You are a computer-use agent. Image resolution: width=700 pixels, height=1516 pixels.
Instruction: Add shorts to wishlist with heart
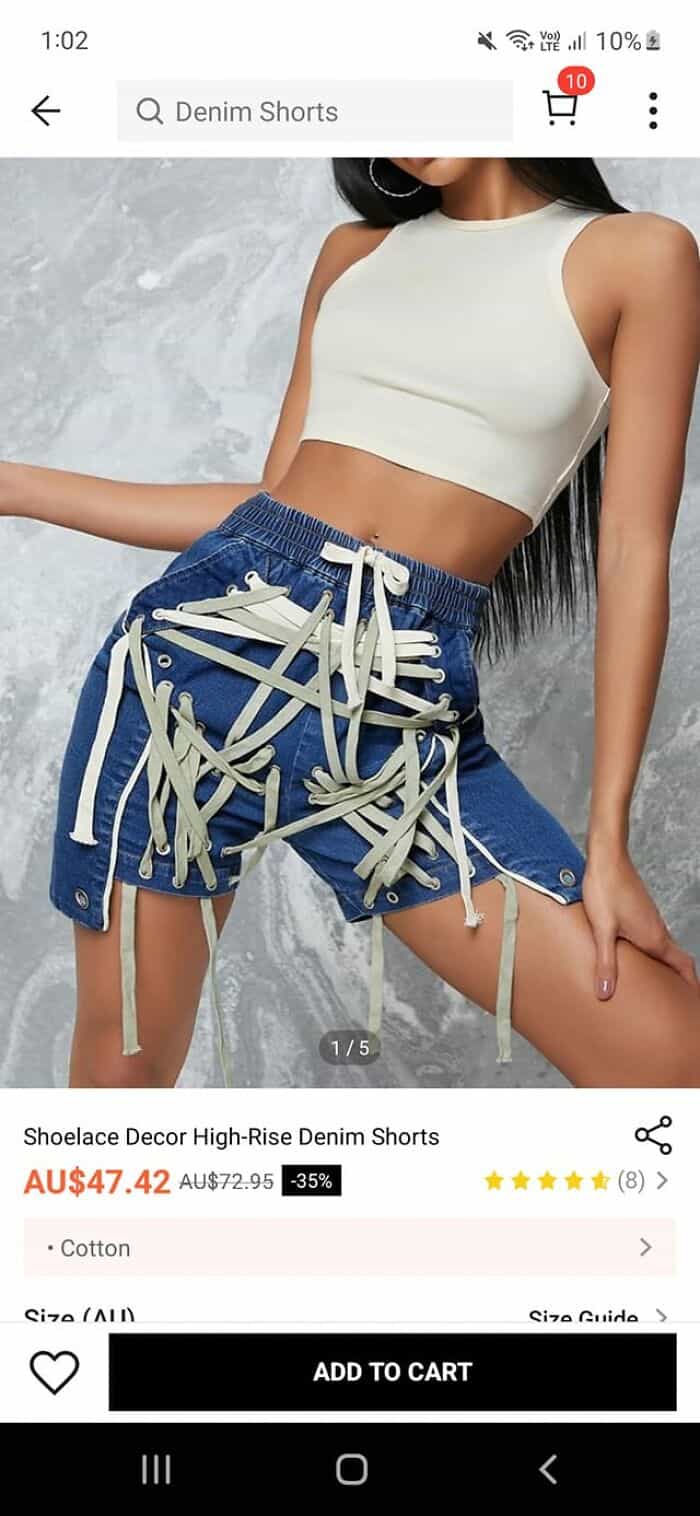click(54, 1372)
